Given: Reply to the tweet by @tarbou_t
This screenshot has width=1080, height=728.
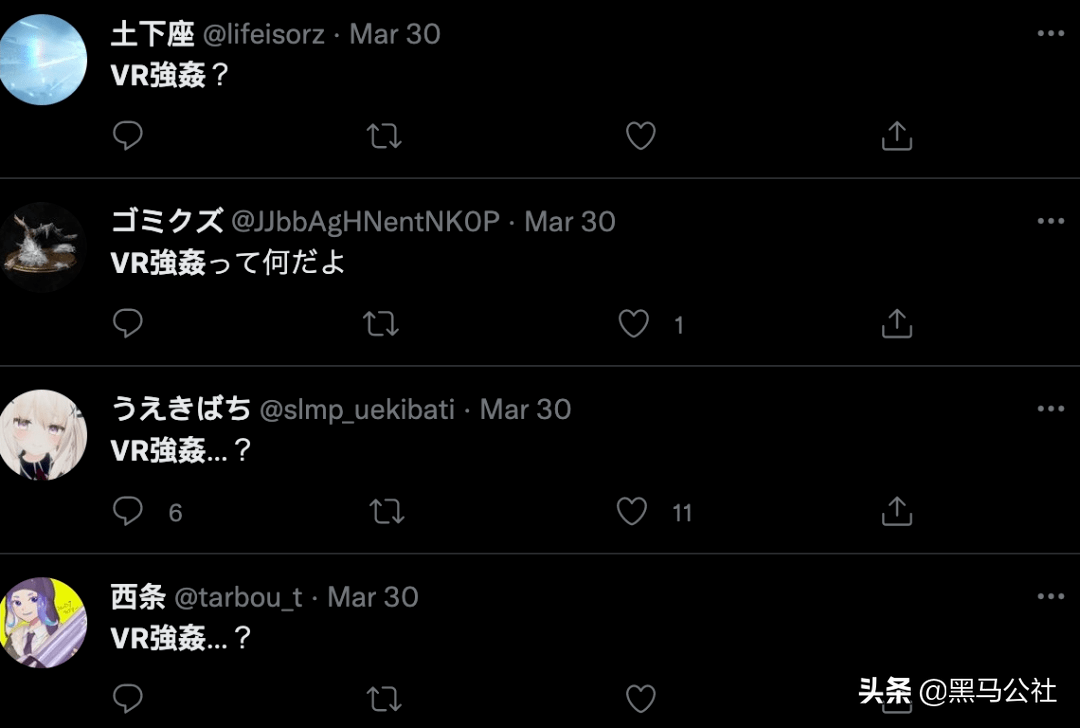Looking at the screenshot, I should coord(127,697).
